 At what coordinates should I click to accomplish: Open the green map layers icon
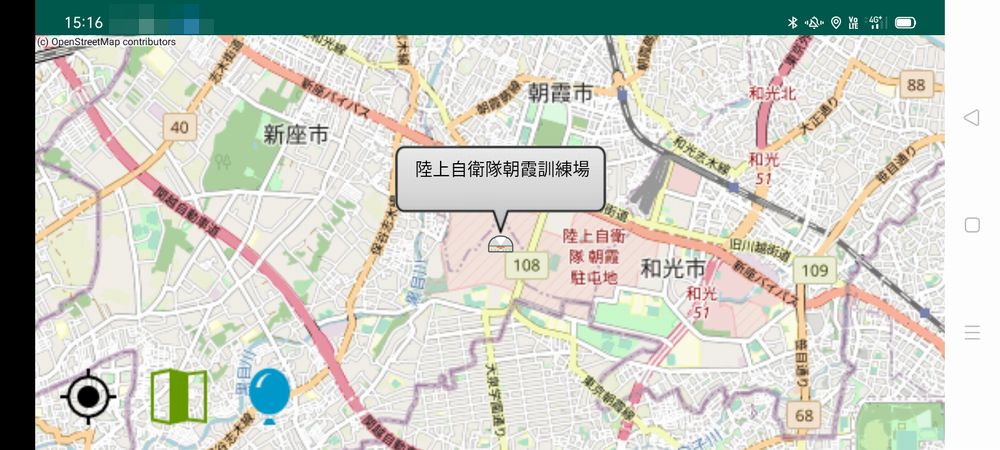click(x=179, y=397)
